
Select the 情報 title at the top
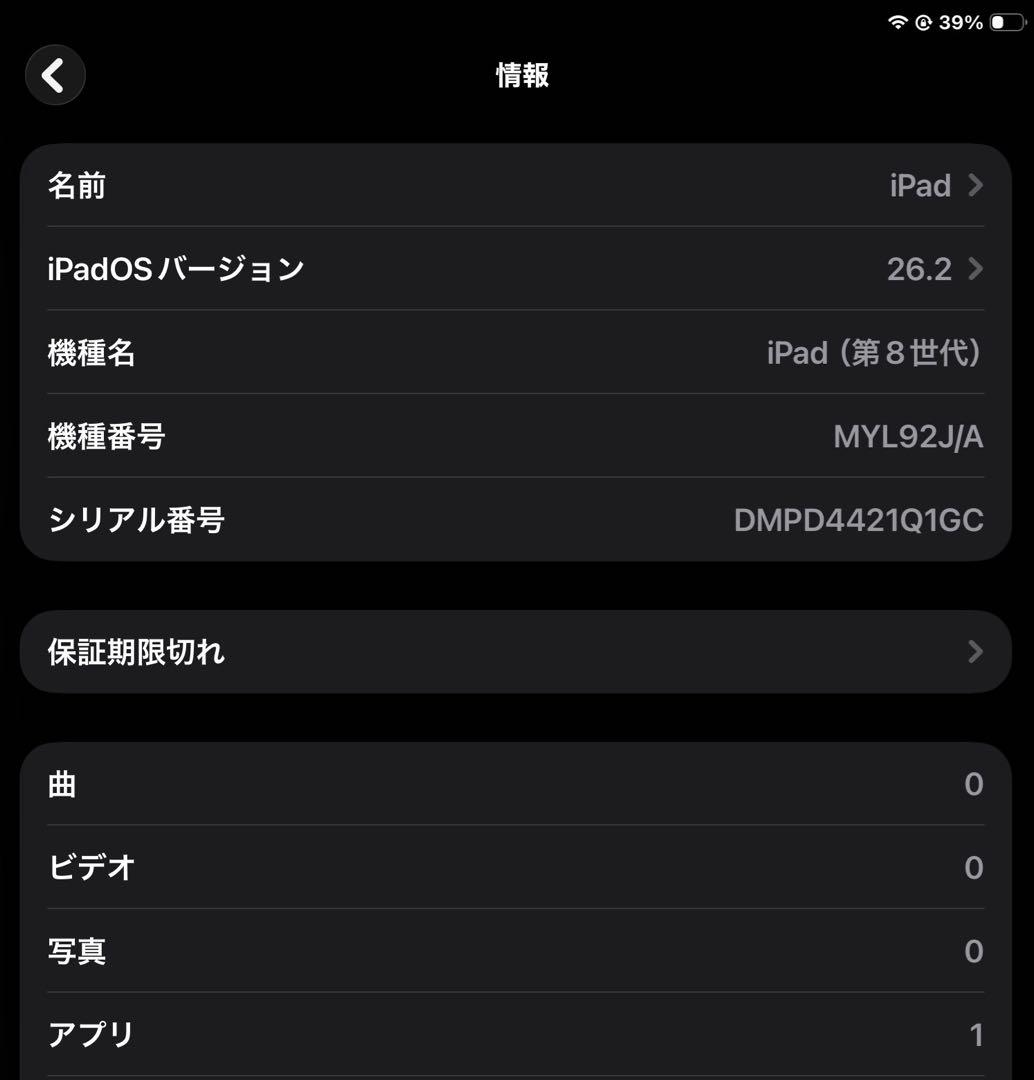point(522,75)
